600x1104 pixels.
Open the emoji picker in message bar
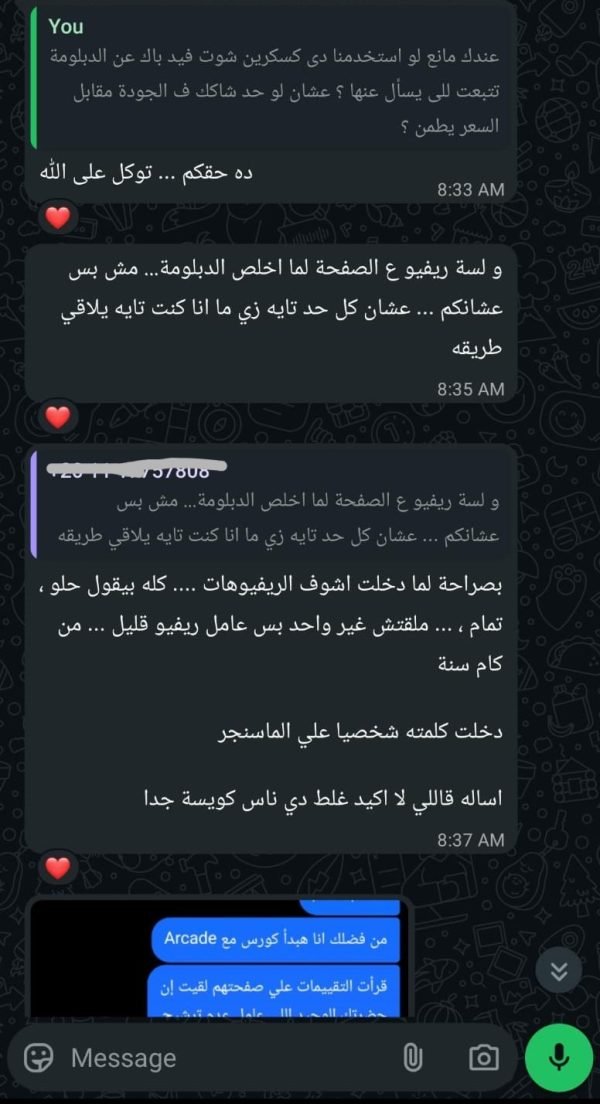(x=39, y=1058)
